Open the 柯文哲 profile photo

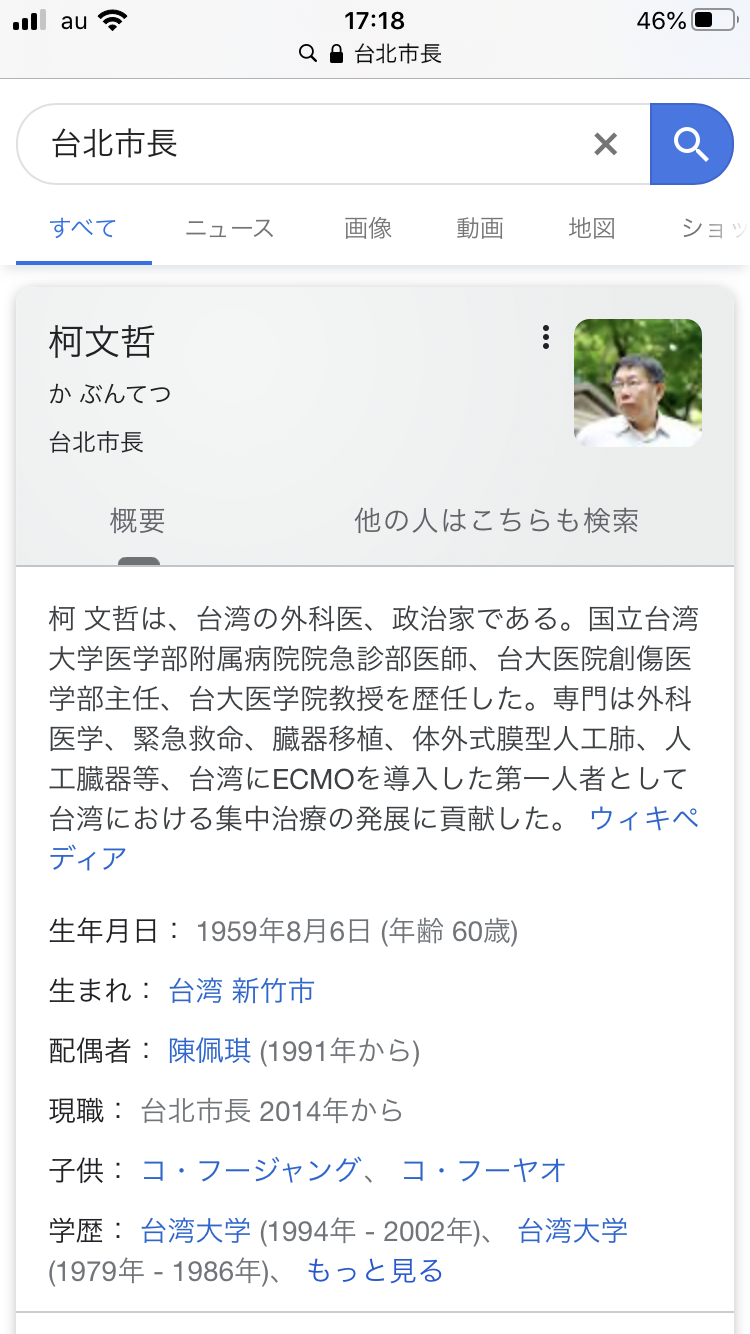pyautogui.click(x=638, y=382)
